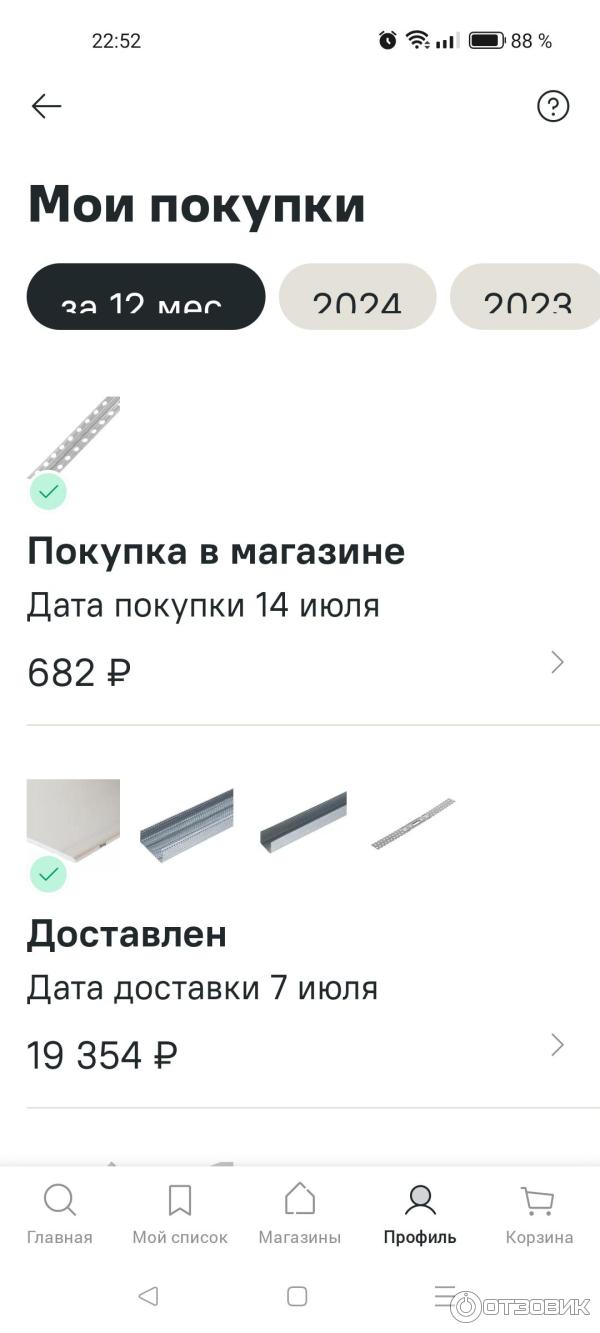Viewport: 600px width, 1333px height.
Task: Open the help question mark icon
Action: click(553, 106)
